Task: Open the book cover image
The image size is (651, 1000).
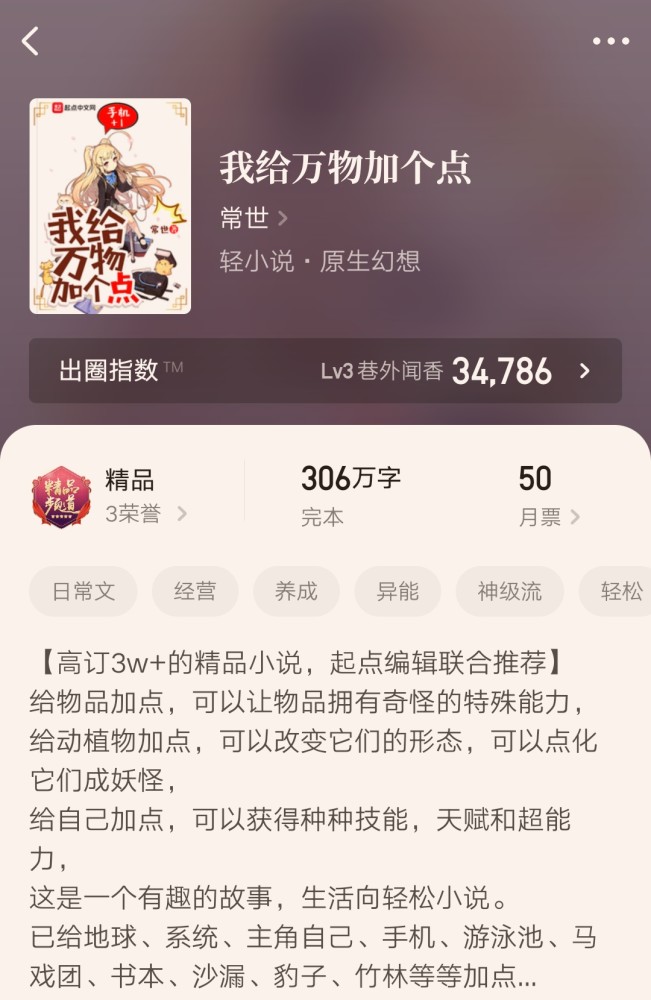Action: [x=110, y=206]
